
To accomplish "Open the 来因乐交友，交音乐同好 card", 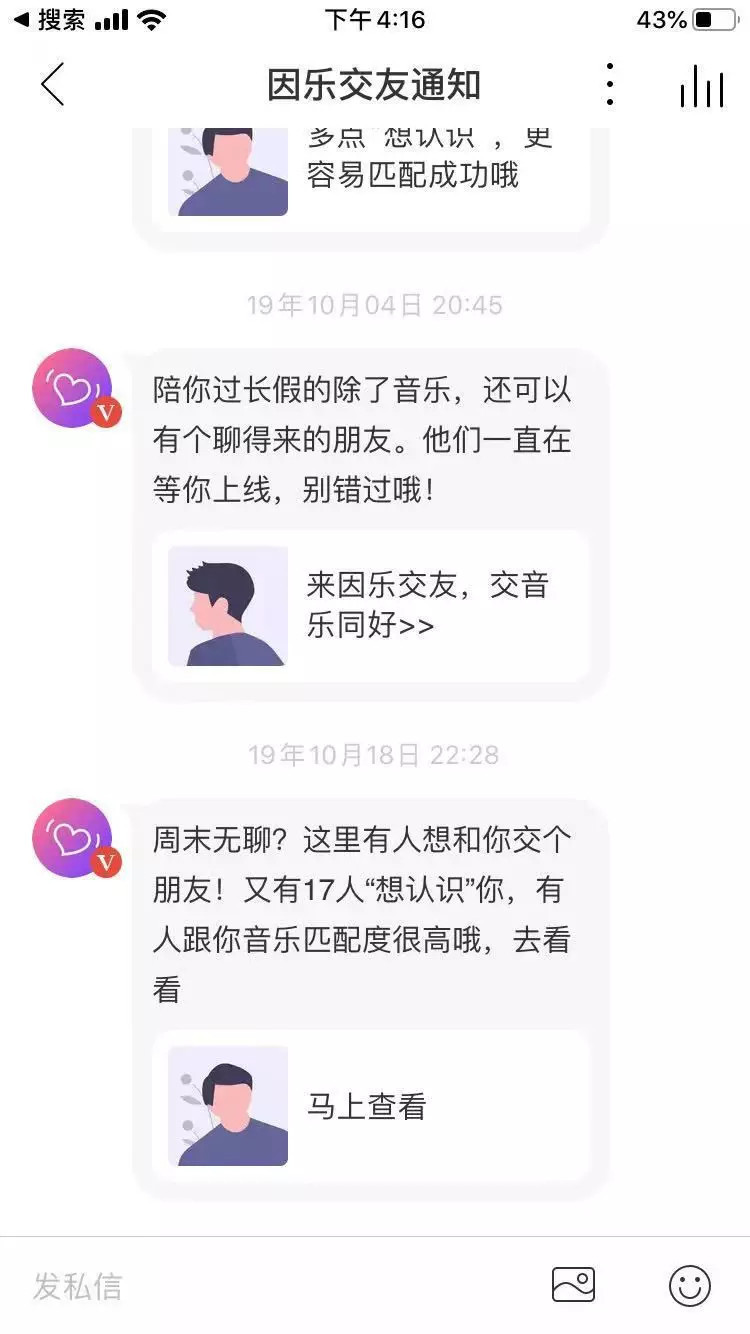I will 370,606.
